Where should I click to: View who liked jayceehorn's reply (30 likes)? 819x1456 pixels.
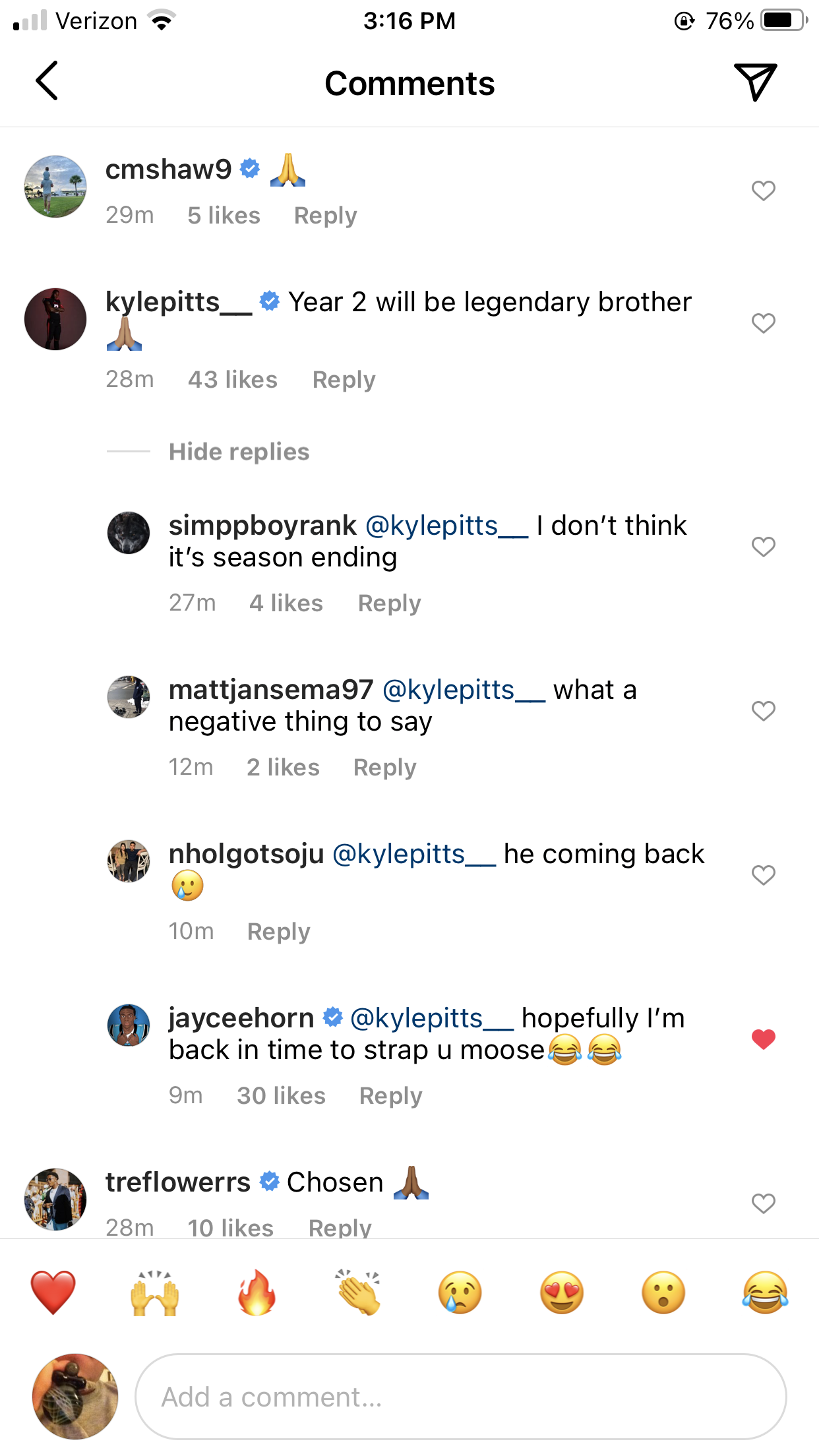click(282, 1096)
